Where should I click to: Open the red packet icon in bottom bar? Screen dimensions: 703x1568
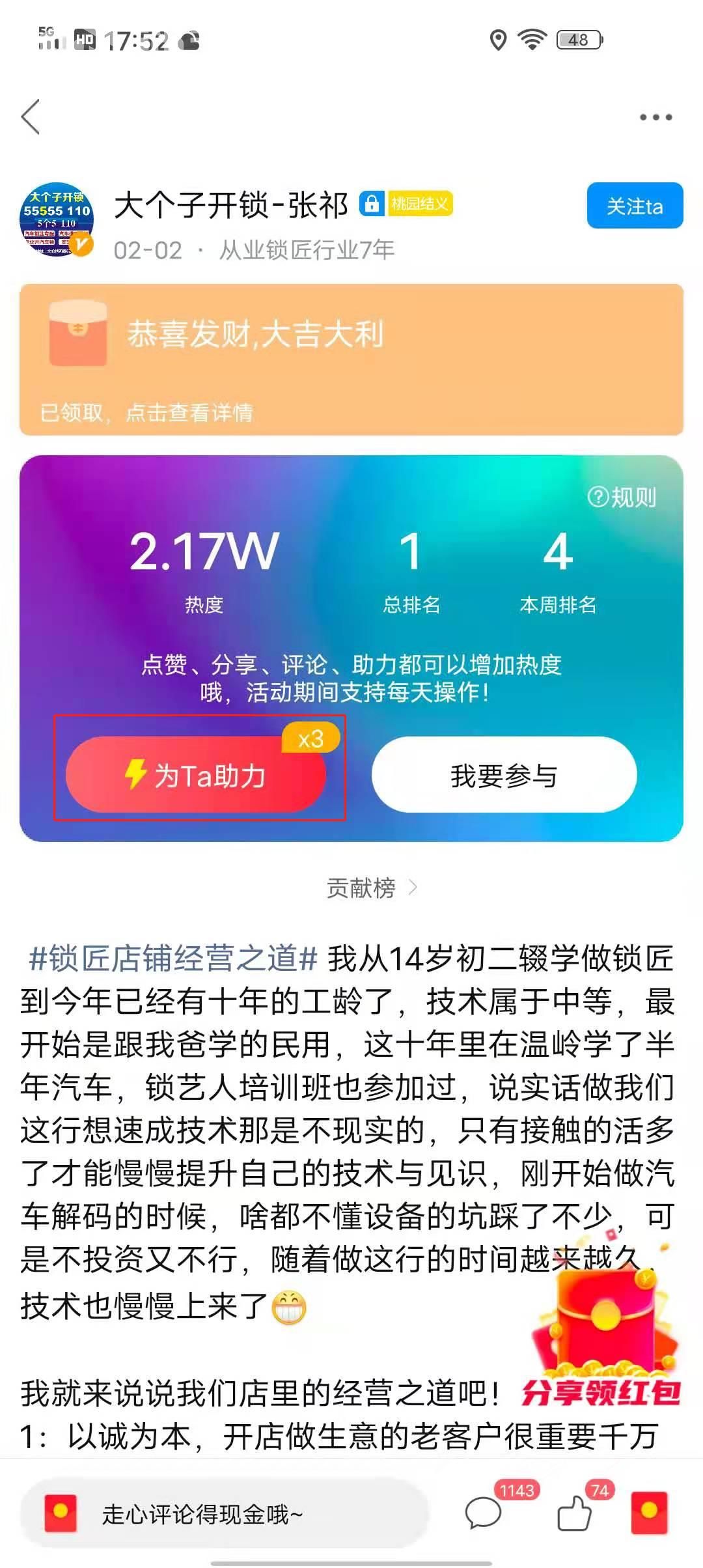coord(649,1513)
